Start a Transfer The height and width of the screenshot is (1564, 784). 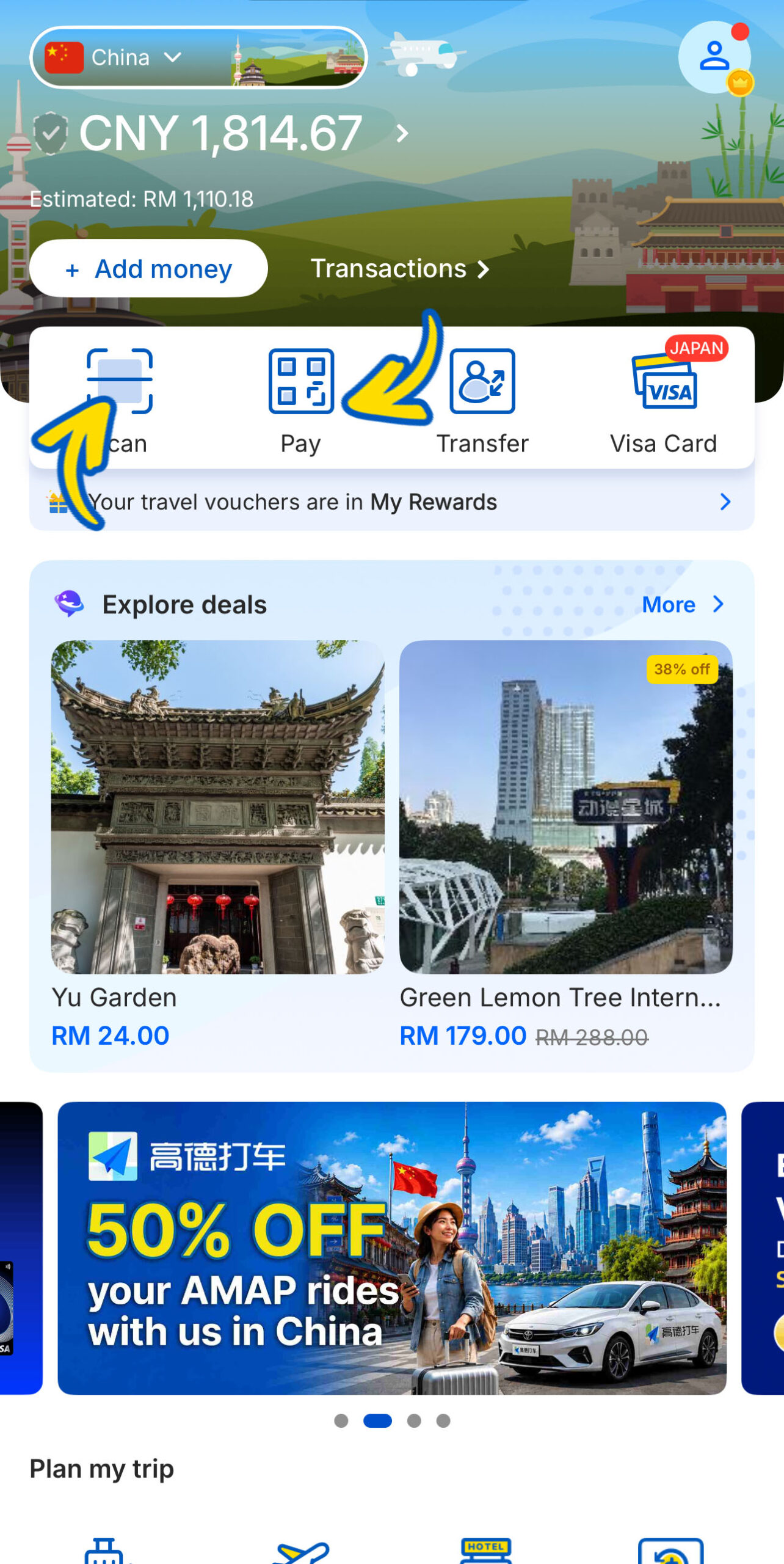click(482, 401)
